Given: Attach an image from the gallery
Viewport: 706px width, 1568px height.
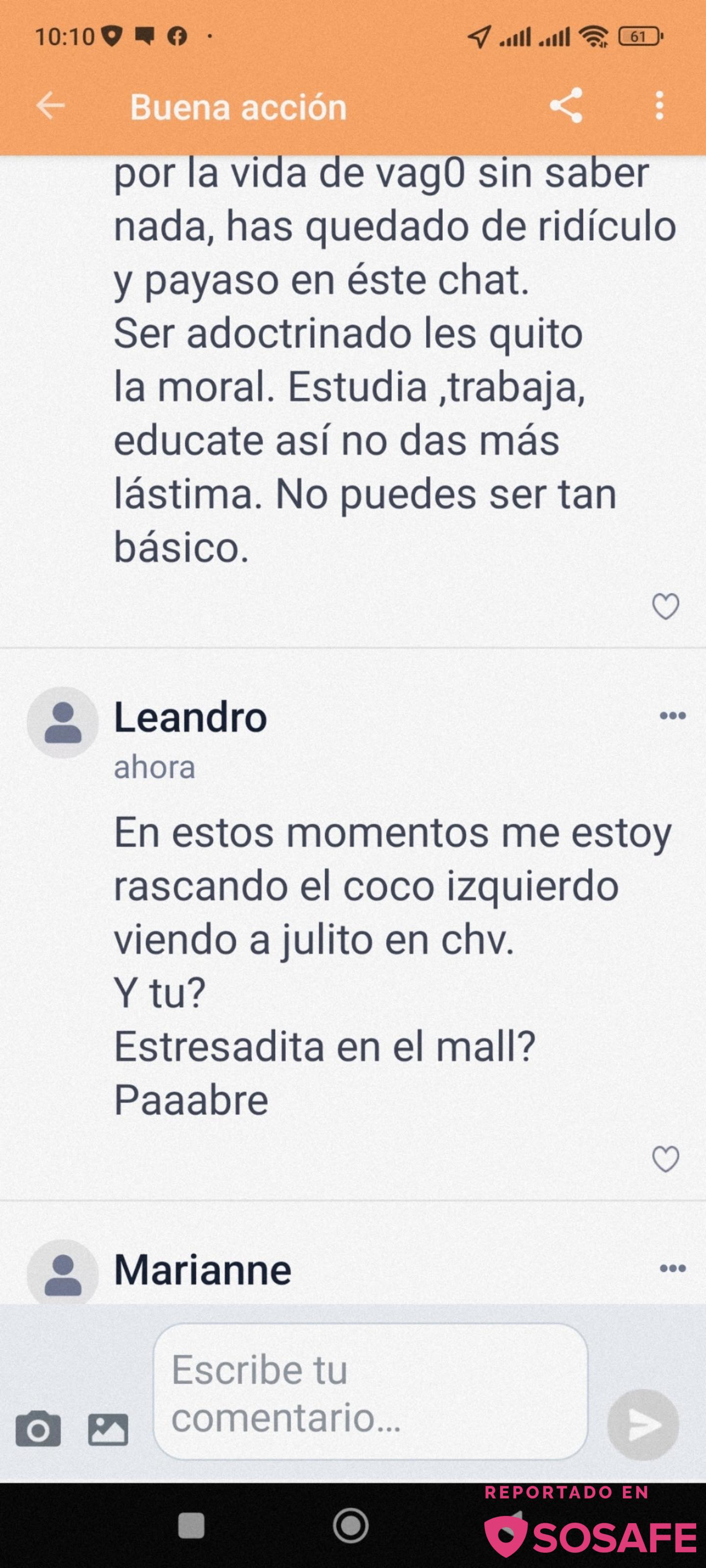Looking at the screenshot, I should tap(108, 1429).
